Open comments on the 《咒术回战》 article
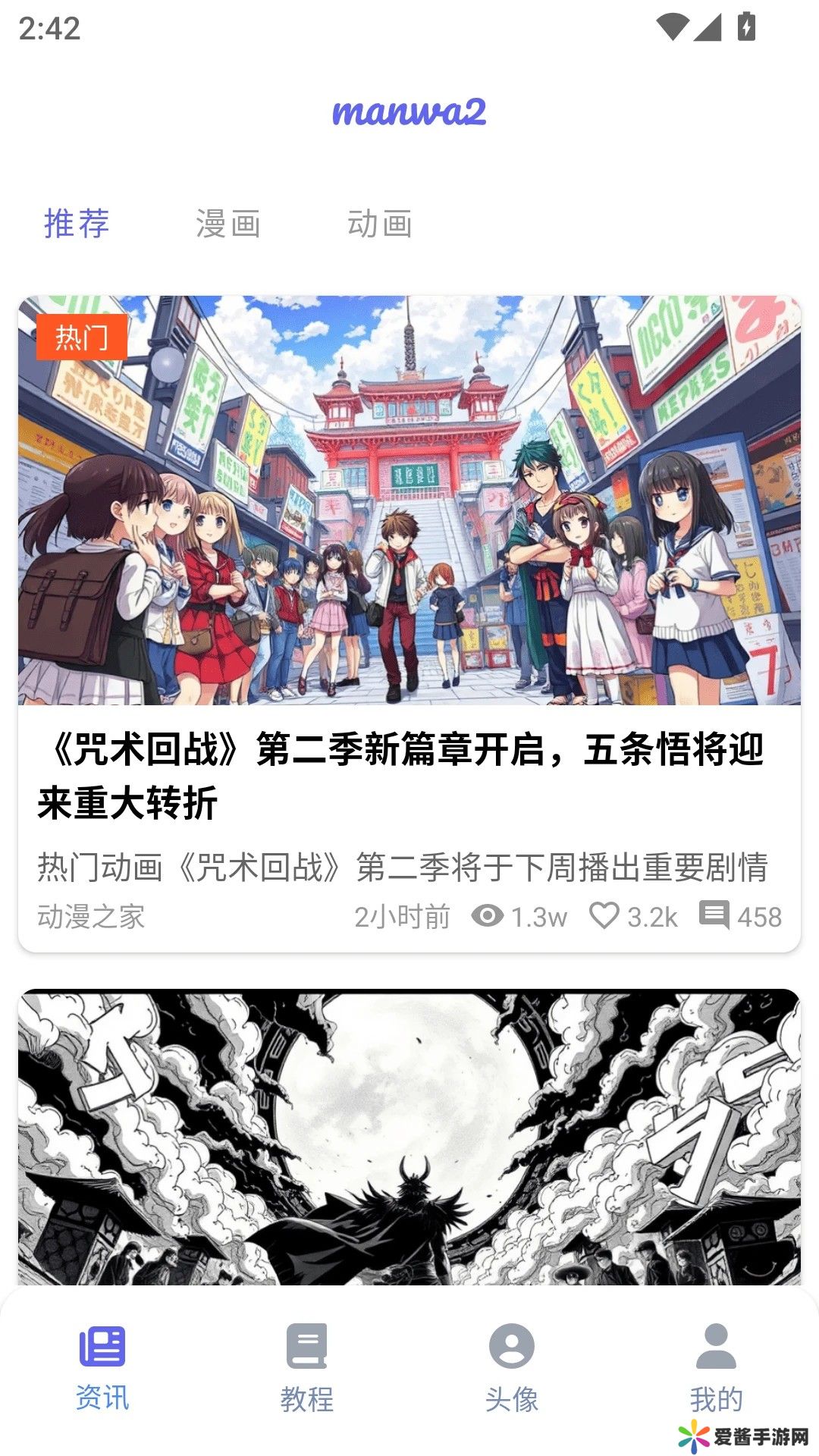This screenshot has width=819, height=1456. (714, 915)
